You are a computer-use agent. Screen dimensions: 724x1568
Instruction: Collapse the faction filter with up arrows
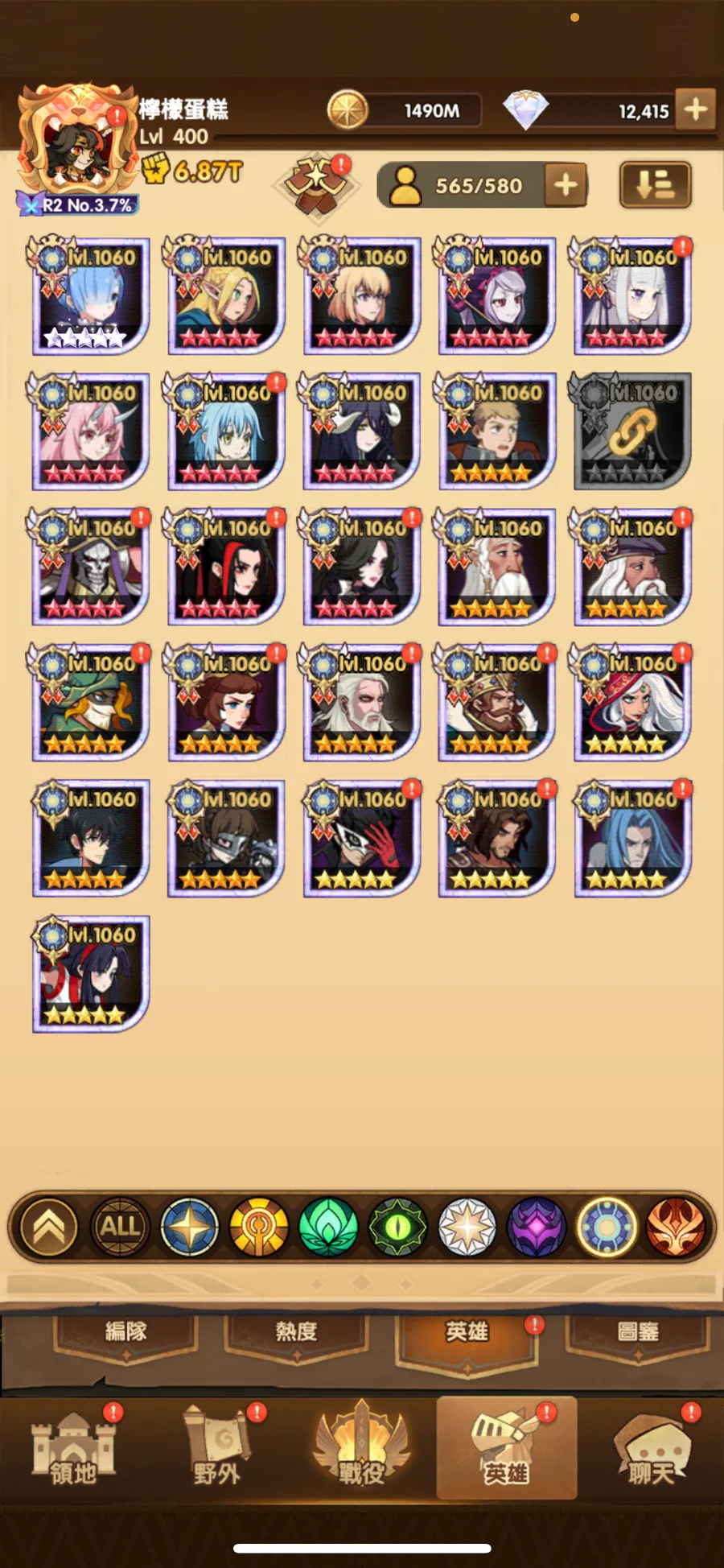click(50, 1227)
